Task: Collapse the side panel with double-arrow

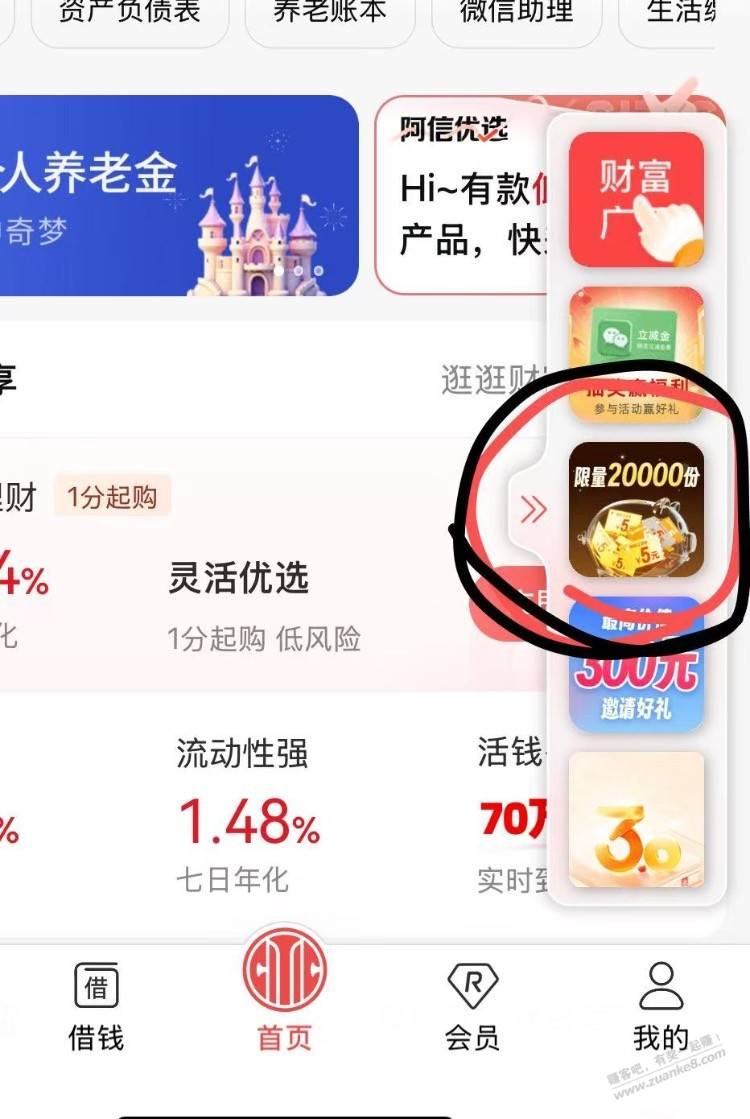Action: point(533,510)
